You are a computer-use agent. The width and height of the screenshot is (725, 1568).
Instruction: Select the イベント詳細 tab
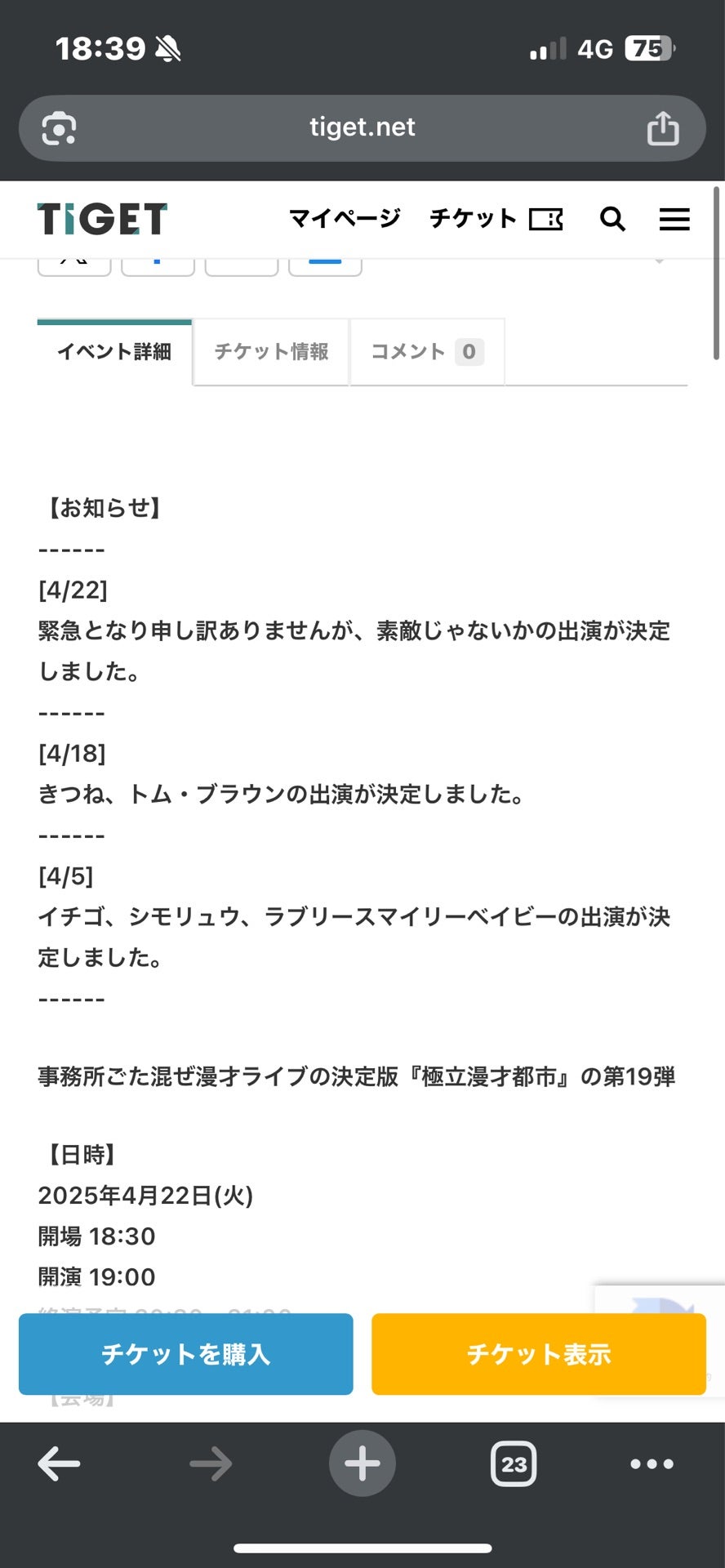114,352
